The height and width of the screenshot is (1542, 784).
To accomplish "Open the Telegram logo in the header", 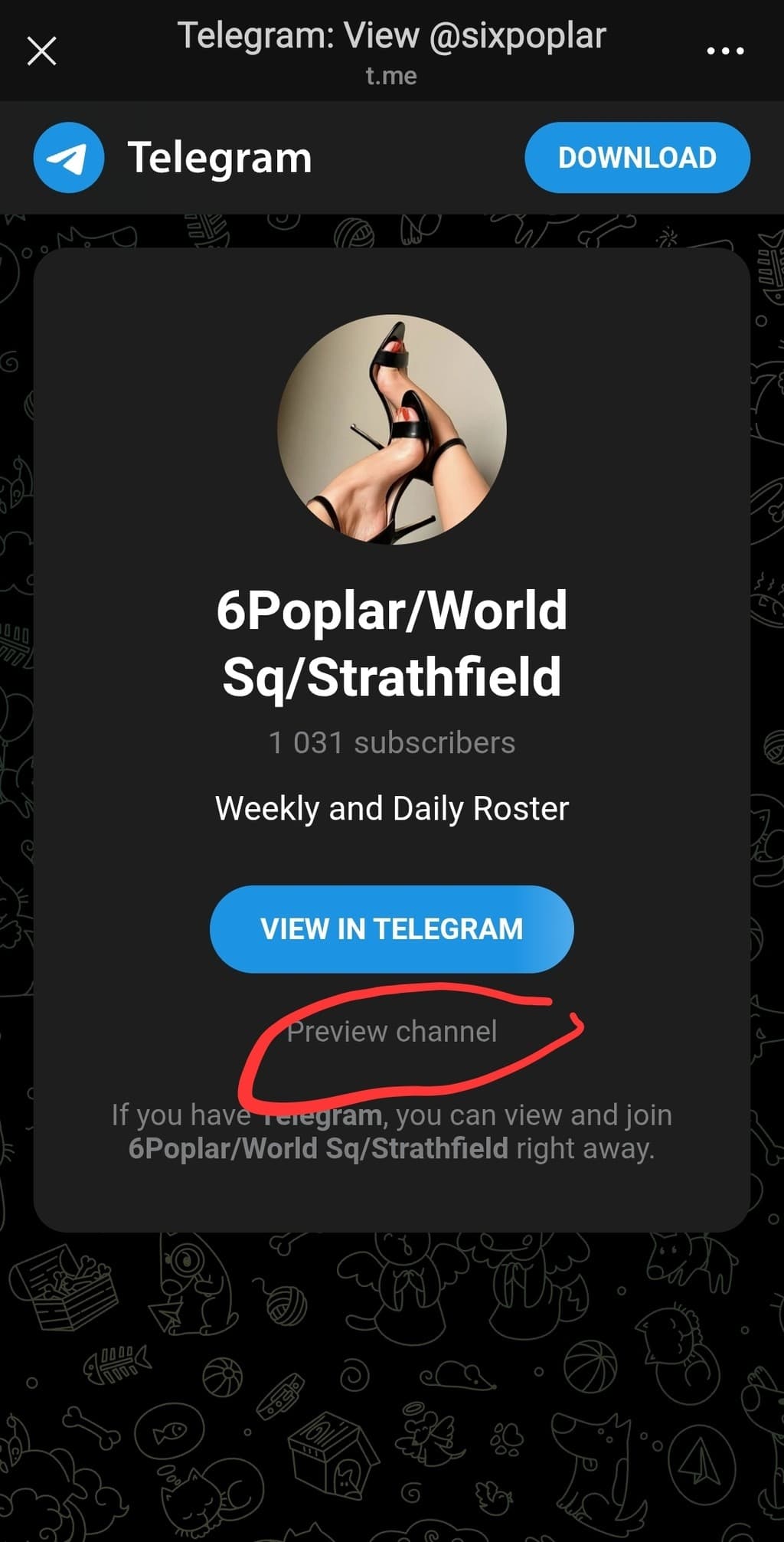I will (x=69, y=158).
